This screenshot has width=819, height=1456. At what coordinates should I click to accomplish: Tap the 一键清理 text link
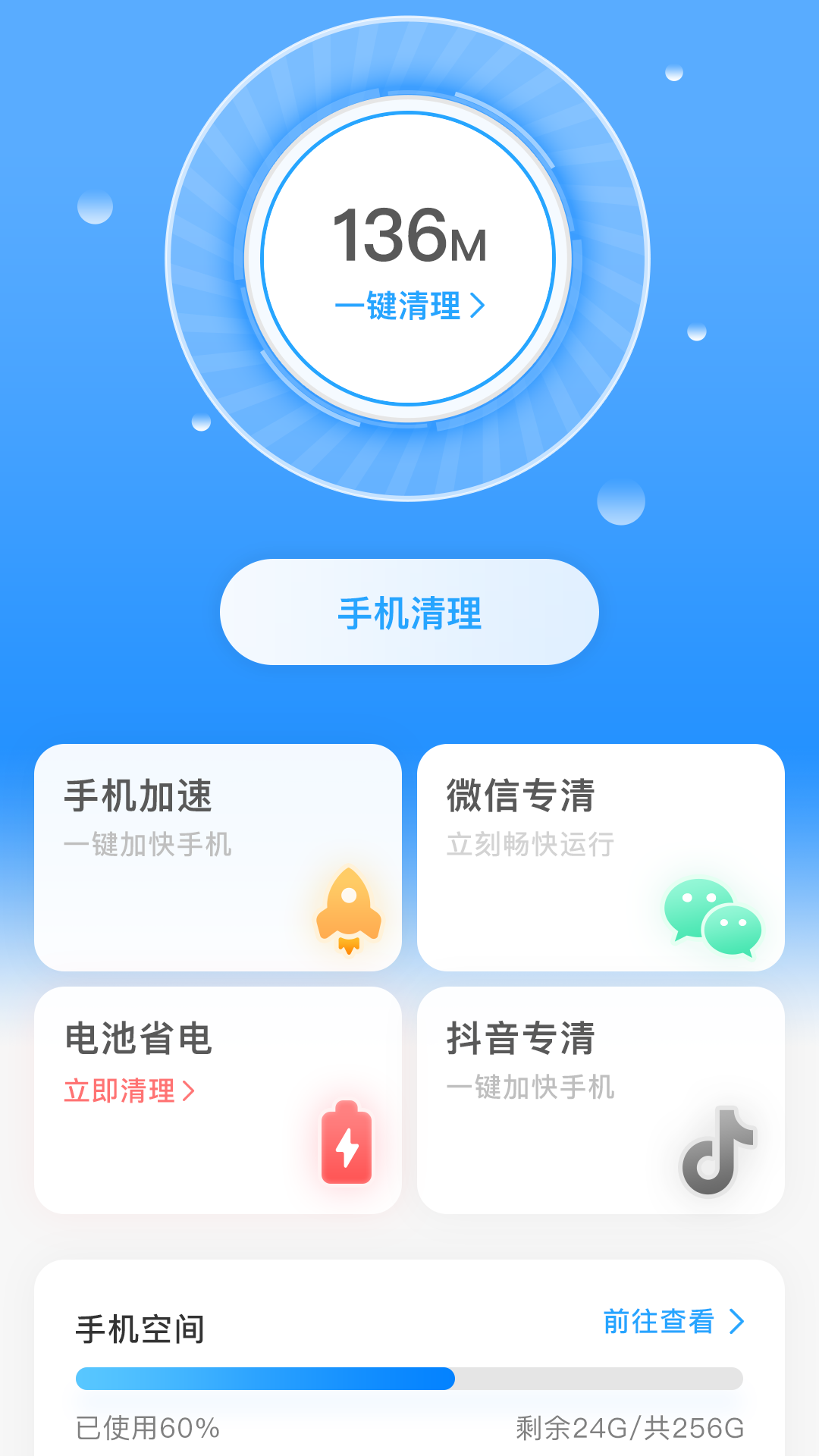[x=397, y=305]
